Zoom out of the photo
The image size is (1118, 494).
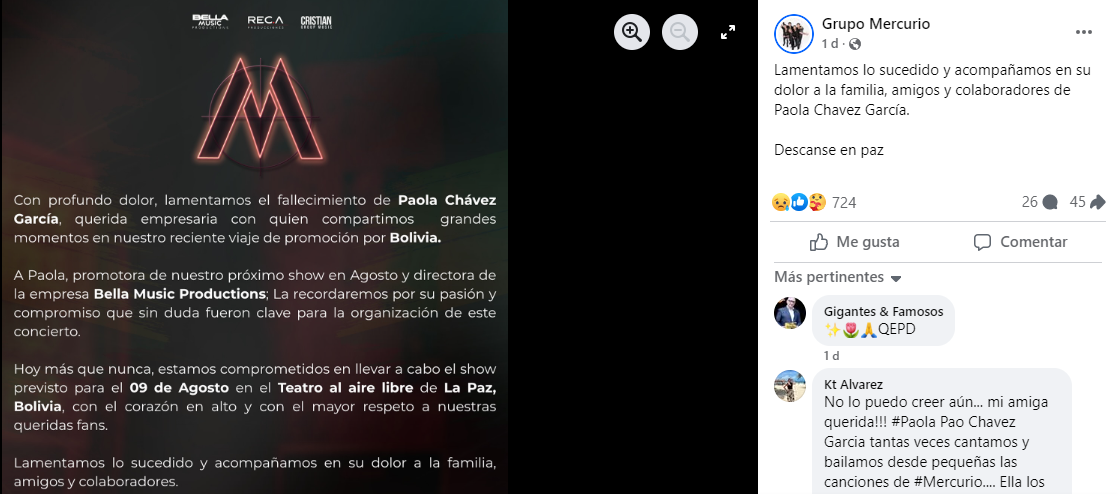679,32
